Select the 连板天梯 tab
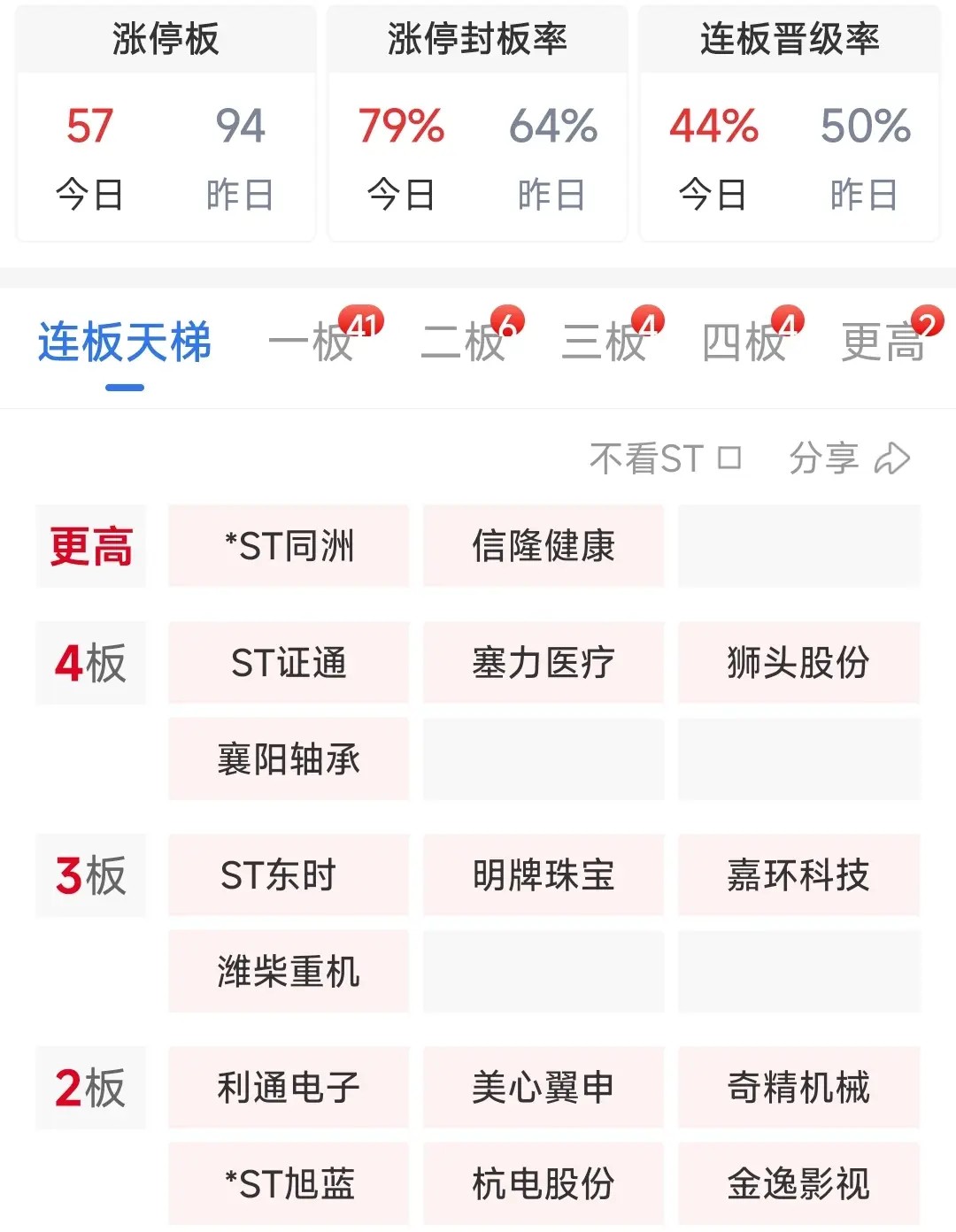This screenshot has width=956, height=1232. pos(125,343)
